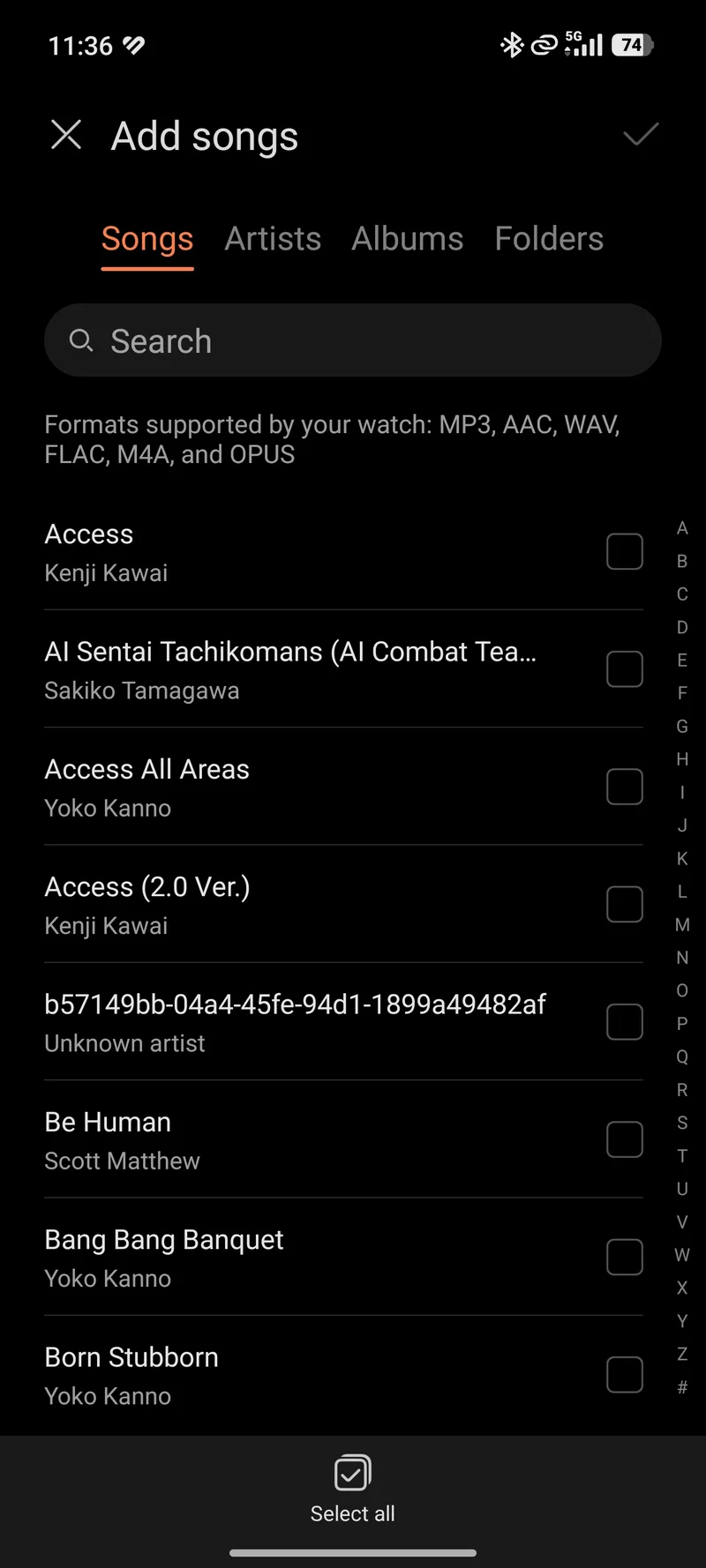Screen dimensions: 706x1568
Task: Check the Unknown artist b57149bb track
Action: point(625,1022)
